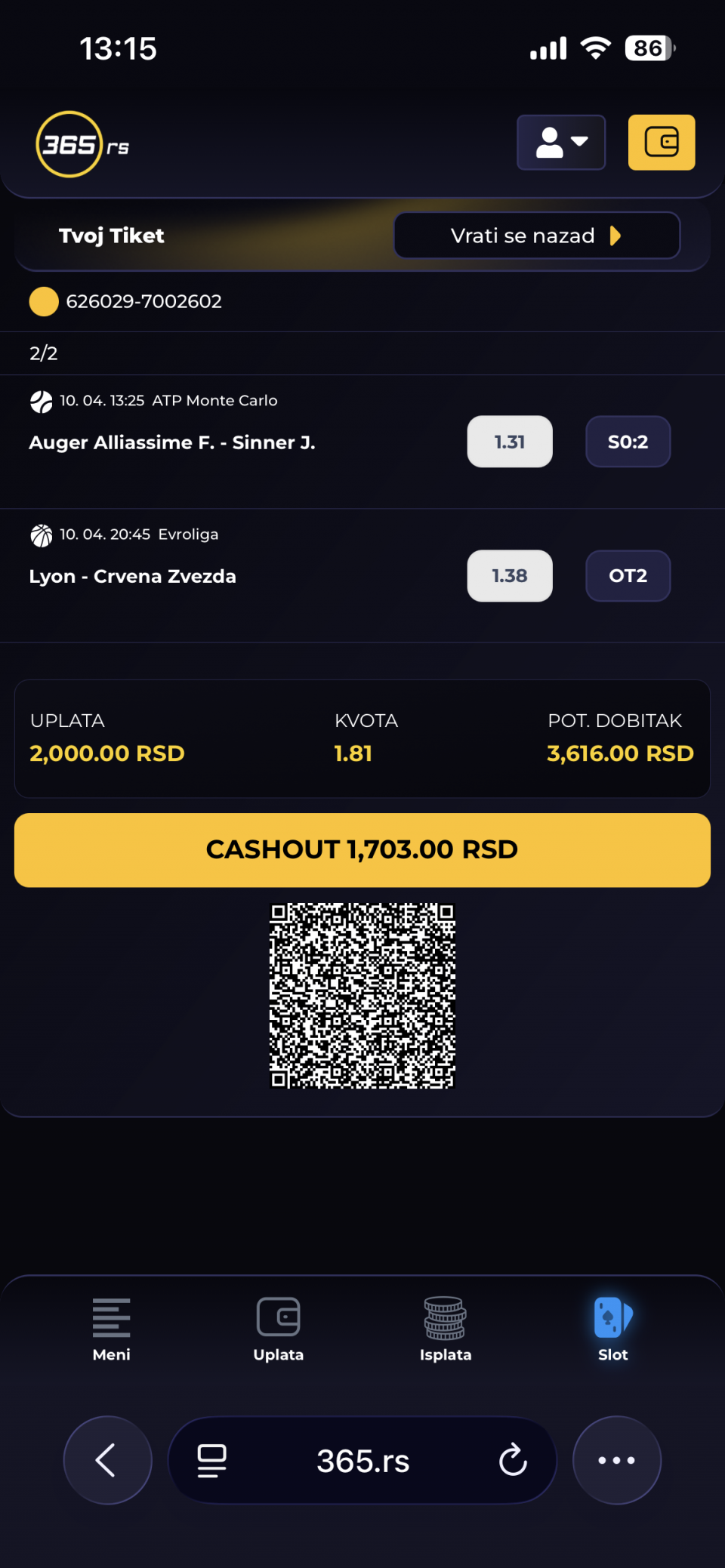Tap the 365.rs address bar

pyautogui.click(x=362, y=1461)
